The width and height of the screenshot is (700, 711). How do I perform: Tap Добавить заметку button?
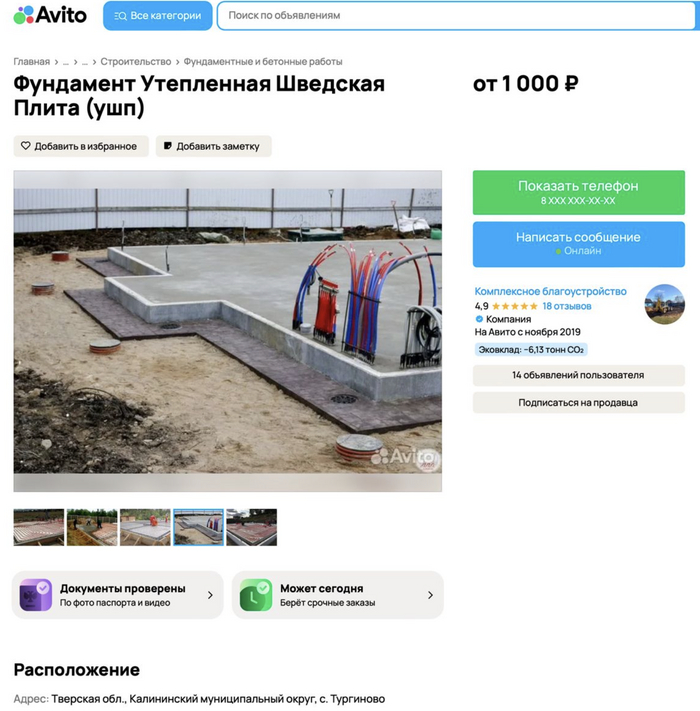coord(212,146)
